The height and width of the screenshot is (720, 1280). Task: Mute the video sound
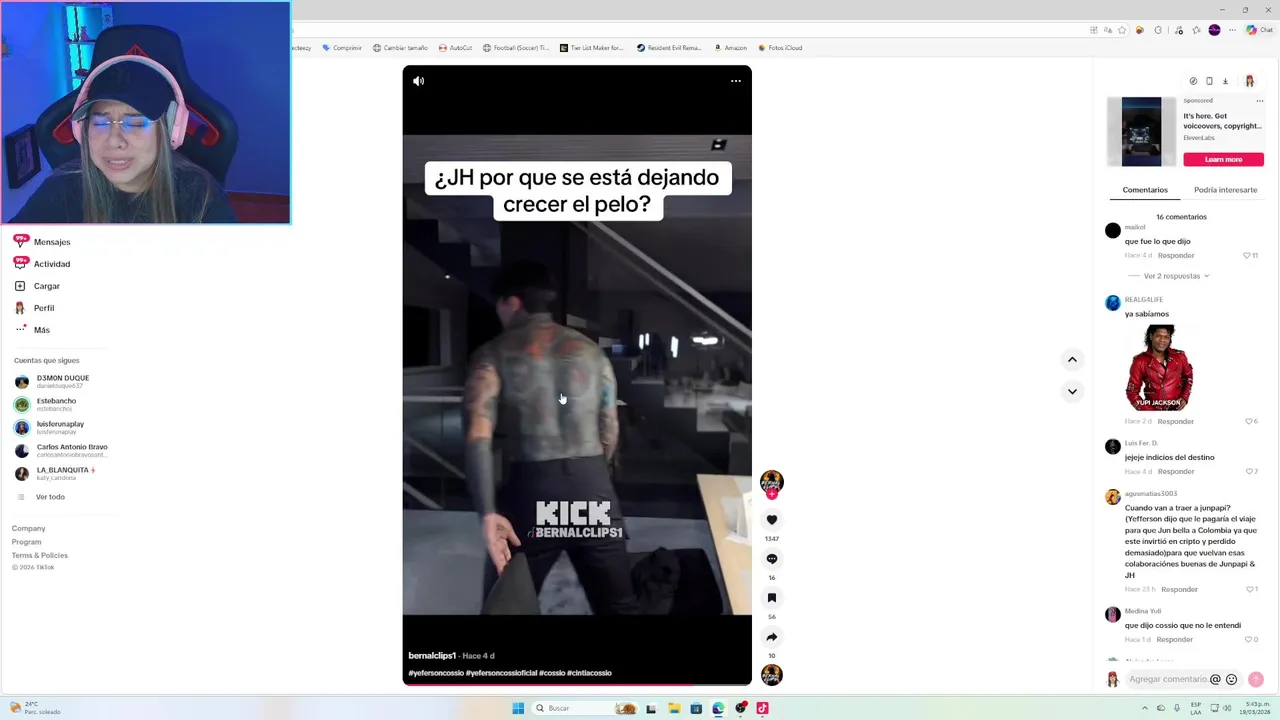coord(419,81)
